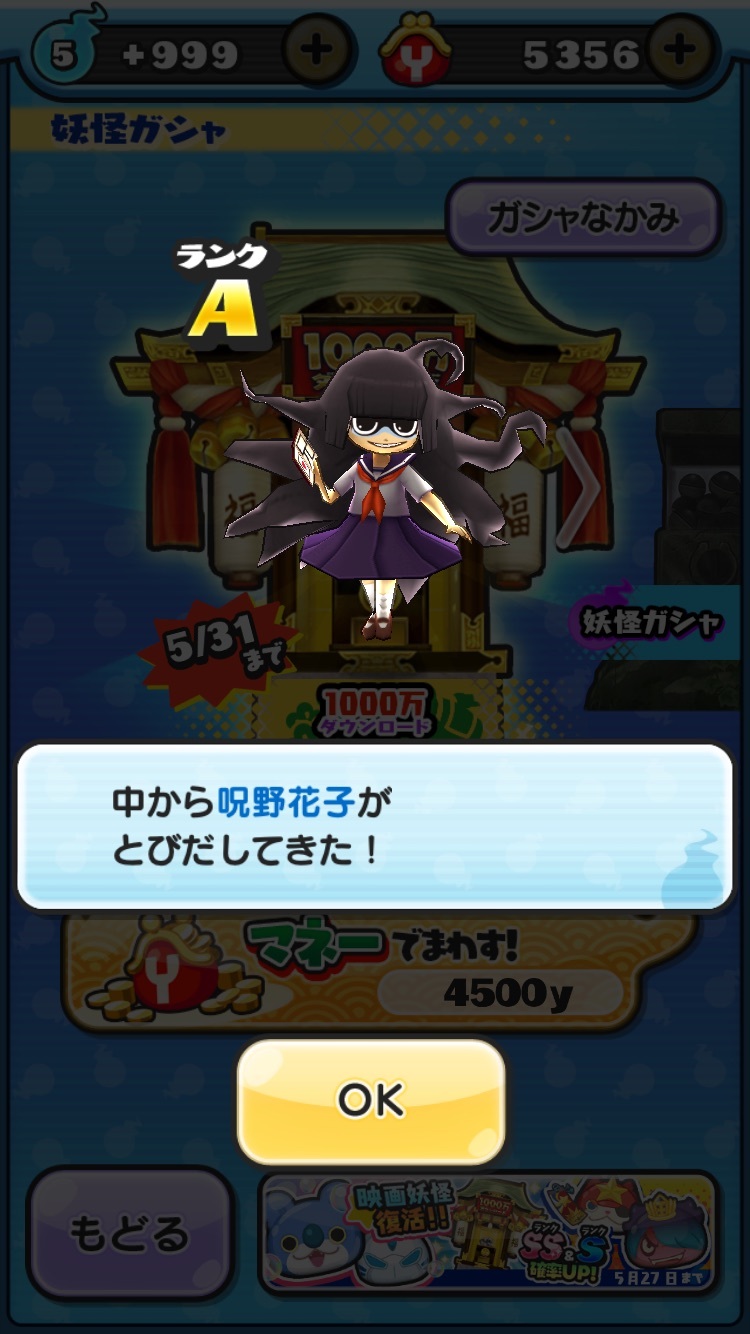Viewport: 750px width, 1334px height.
Task: Open the ガシャなかみ contents list
Action: point(583,218)
